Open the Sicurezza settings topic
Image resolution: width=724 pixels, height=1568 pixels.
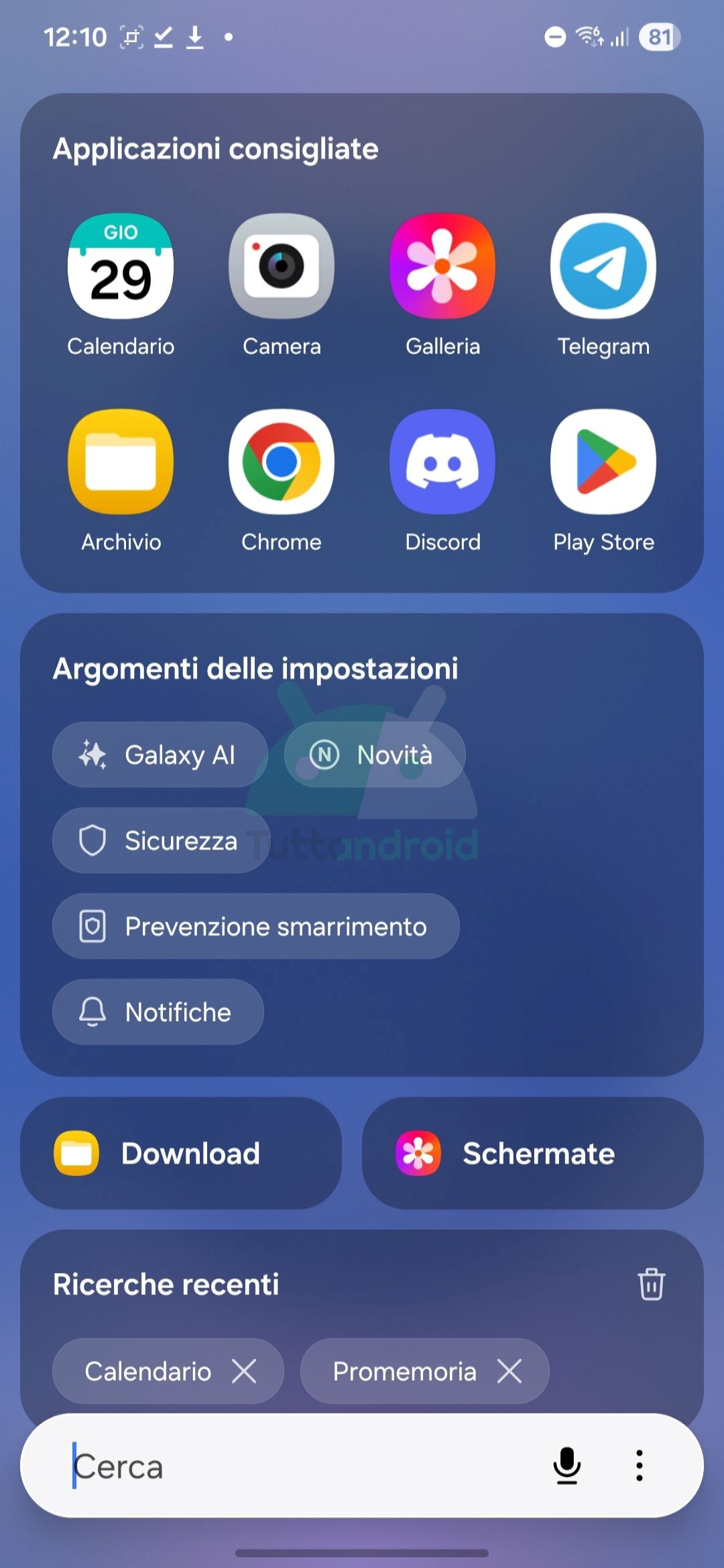[x=162, y=840]
